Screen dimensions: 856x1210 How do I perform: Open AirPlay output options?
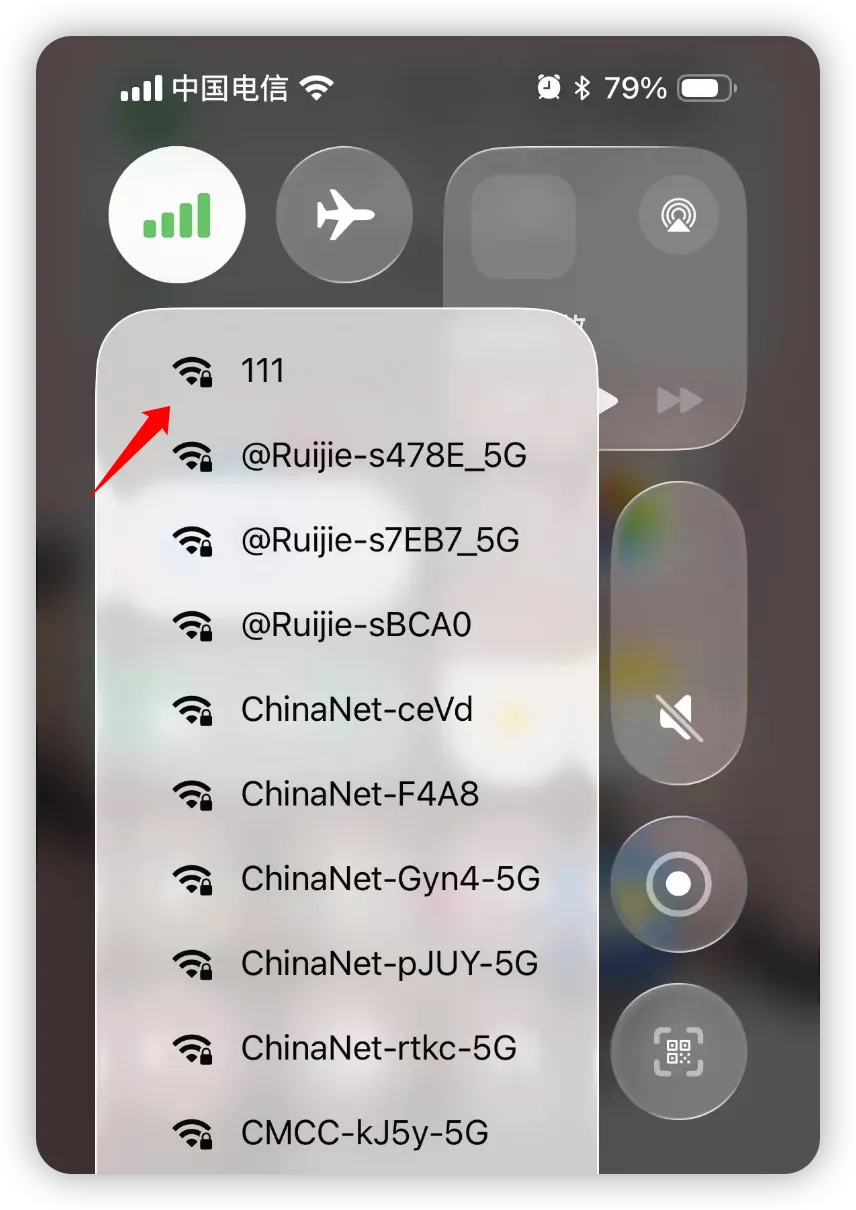click(679, 215)
